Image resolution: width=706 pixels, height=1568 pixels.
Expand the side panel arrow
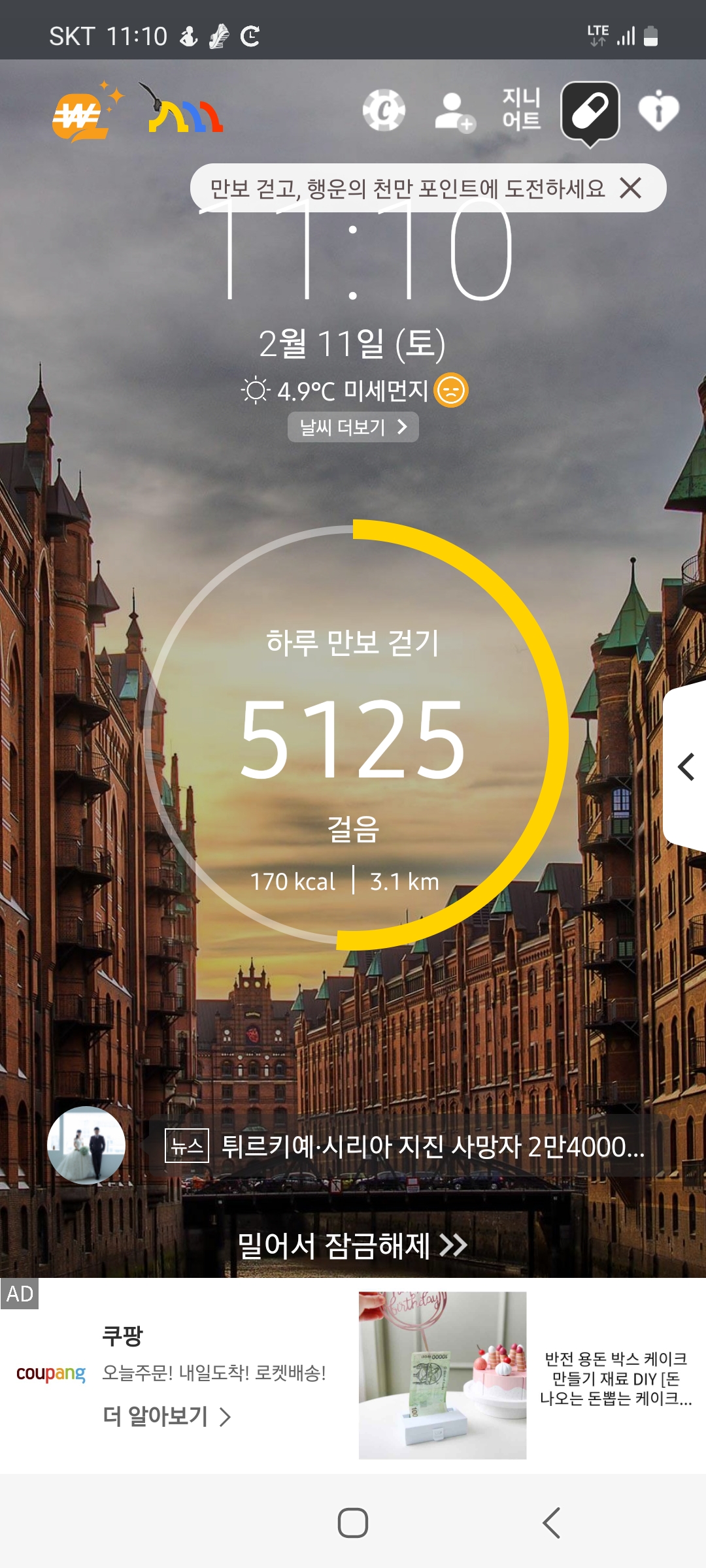(x=685, y=766)
